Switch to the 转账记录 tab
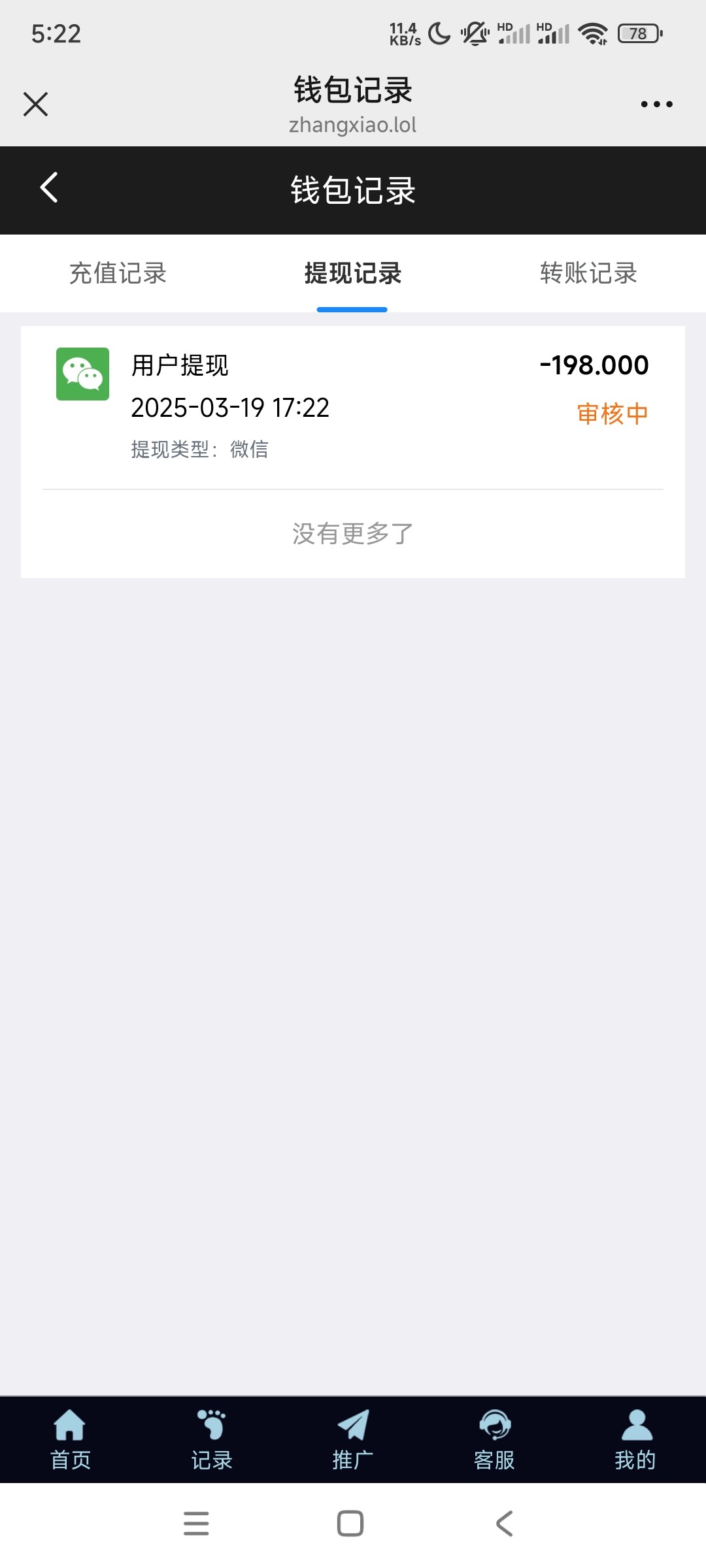This screenshot has height=1568, width=706. point(588,273)
